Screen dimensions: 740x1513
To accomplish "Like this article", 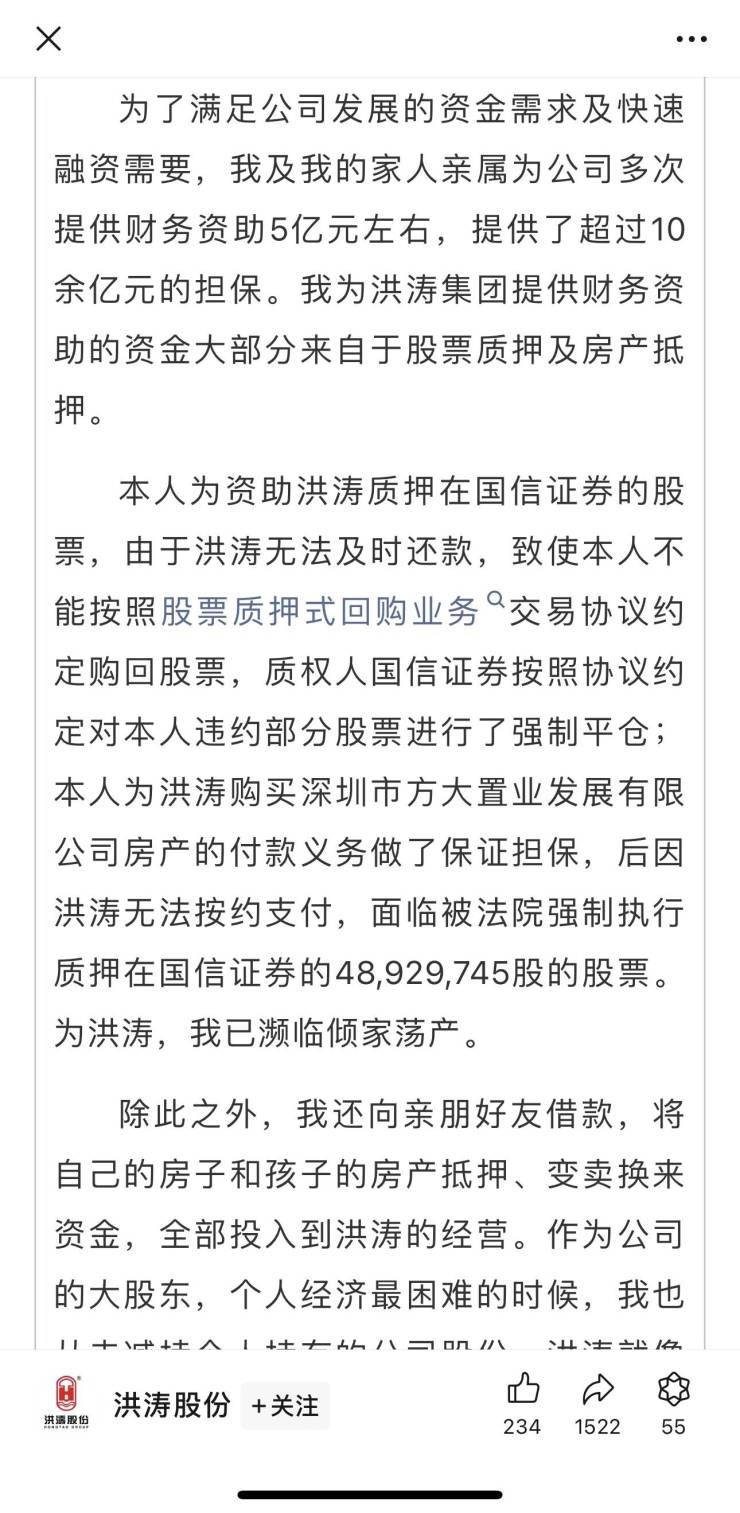I will click(522, 1390).
